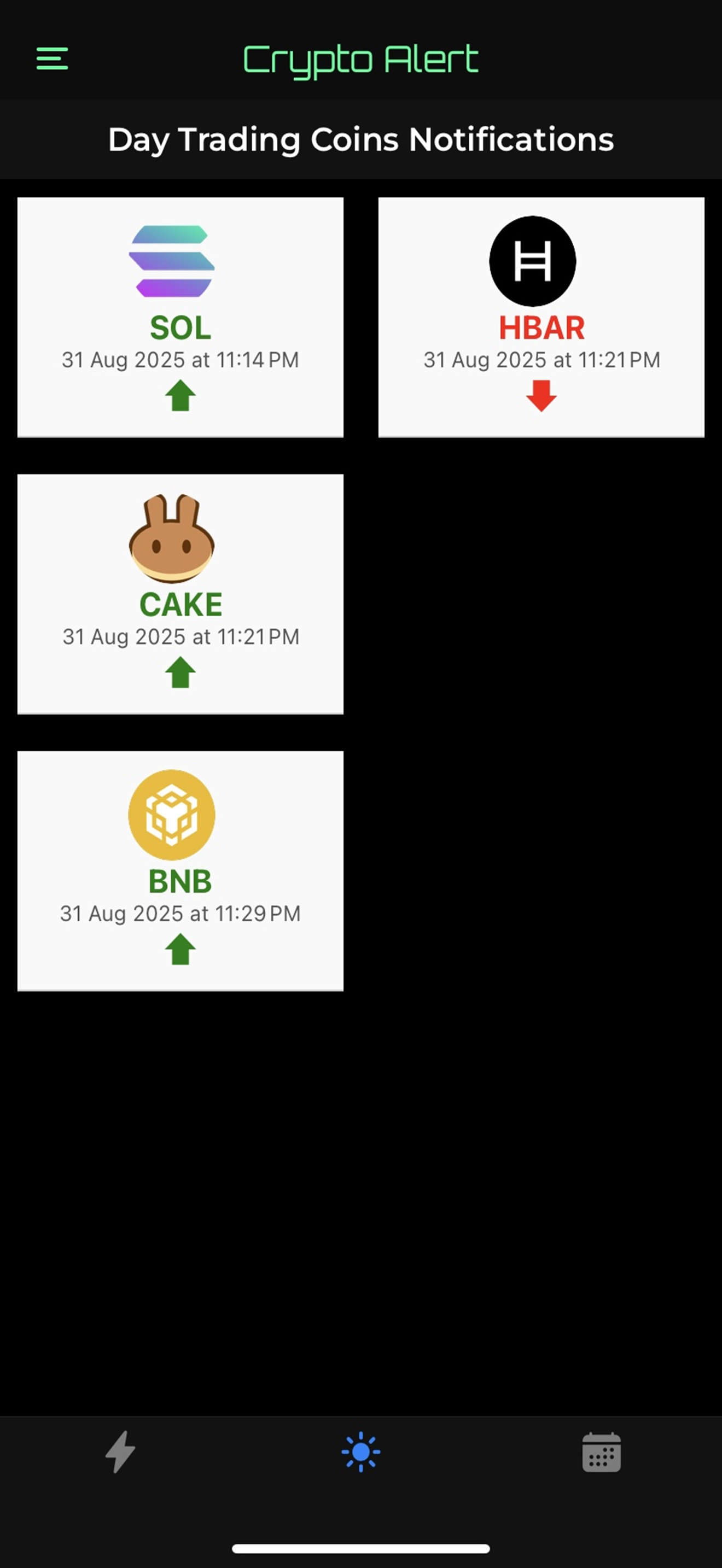The height and width of the screenshot is (1568, 722).
Task: Open the hamburger drawer menu
Action: click(x=53, y=59)
